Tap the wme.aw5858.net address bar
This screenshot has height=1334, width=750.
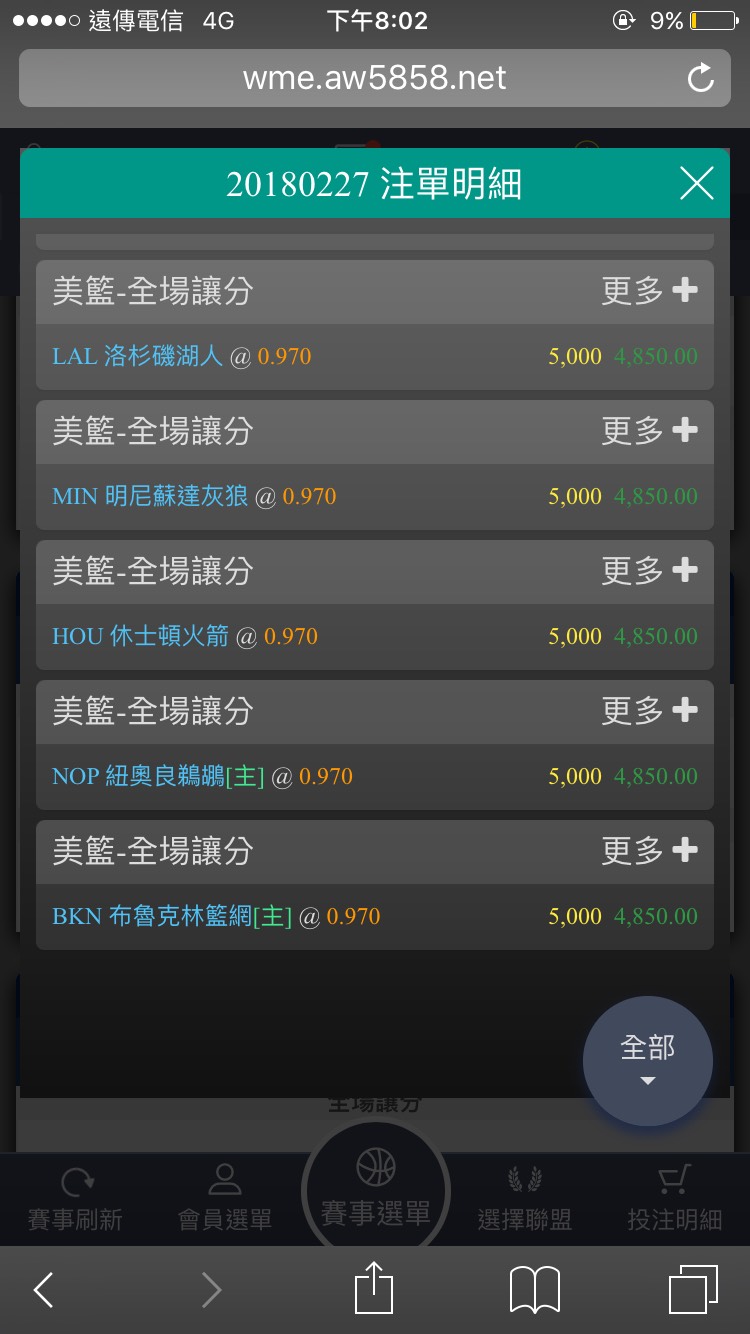[x=374, y=78]
